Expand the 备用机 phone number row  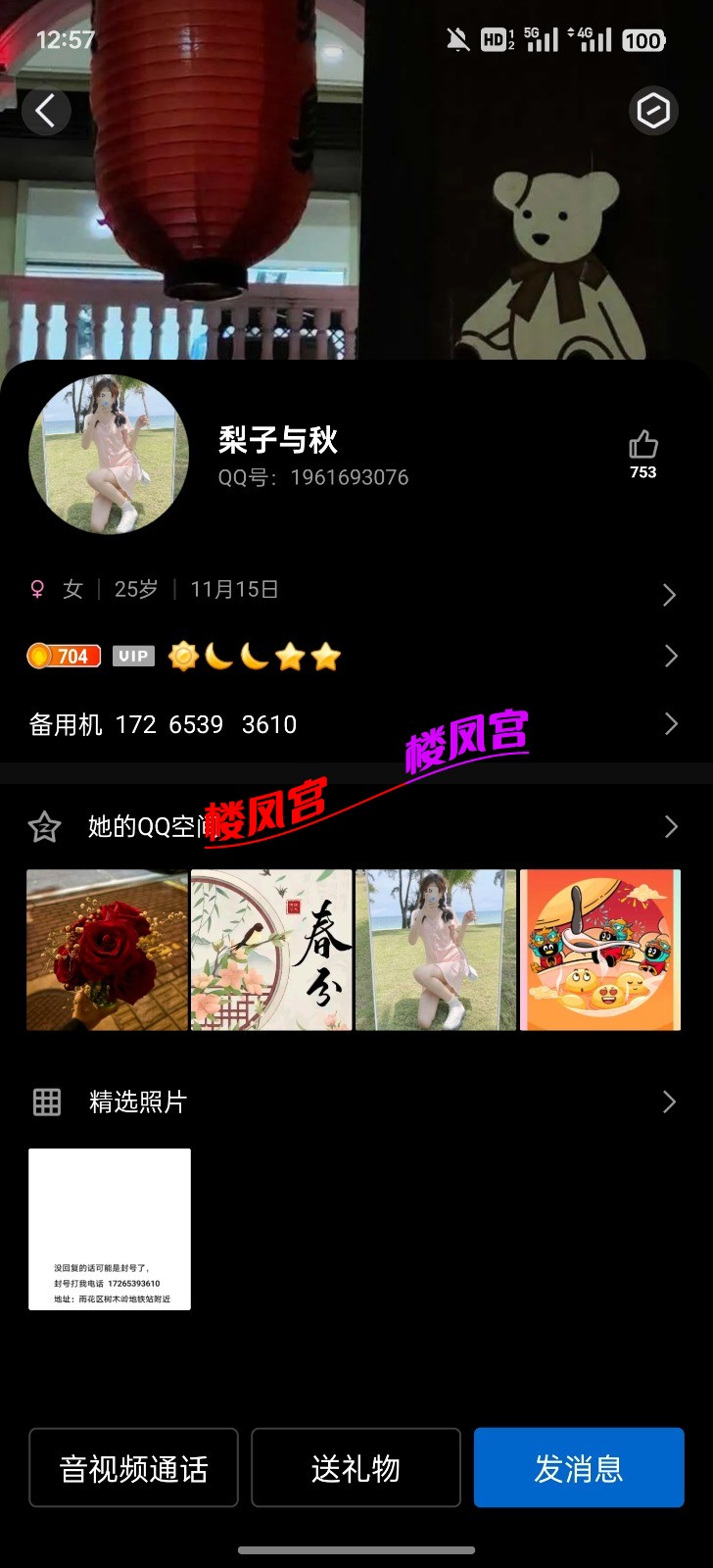click(x=669, y=723)
